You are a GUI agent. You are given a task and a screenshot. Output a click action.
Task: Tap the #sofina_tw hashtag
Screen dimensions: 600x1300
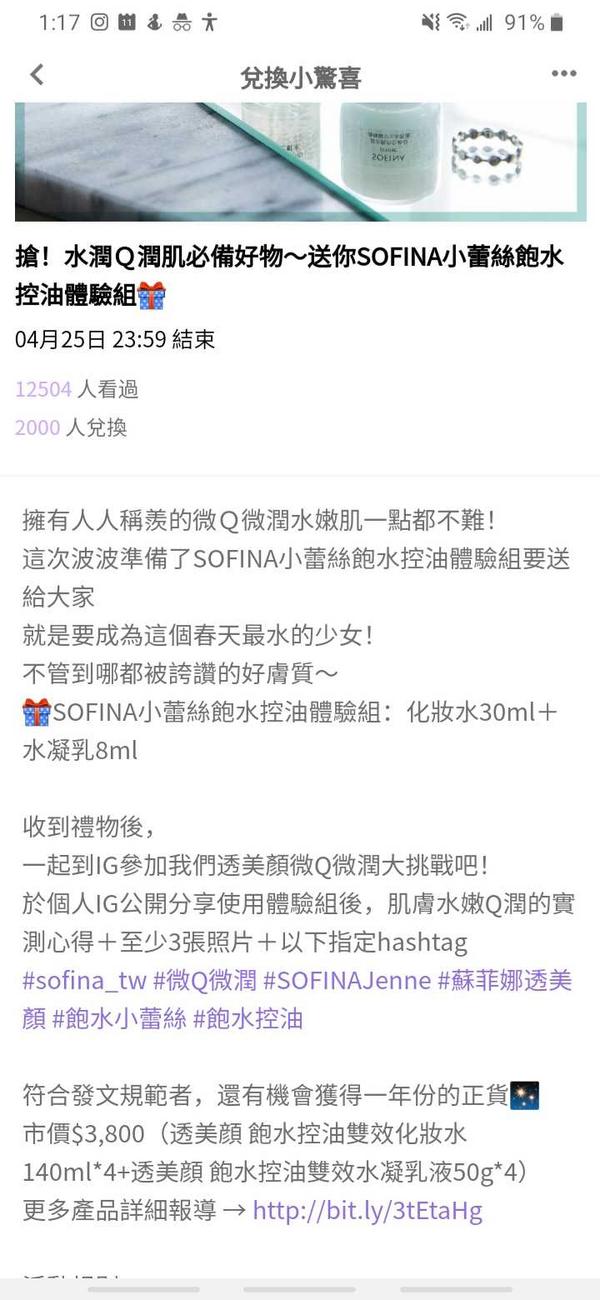84,981
